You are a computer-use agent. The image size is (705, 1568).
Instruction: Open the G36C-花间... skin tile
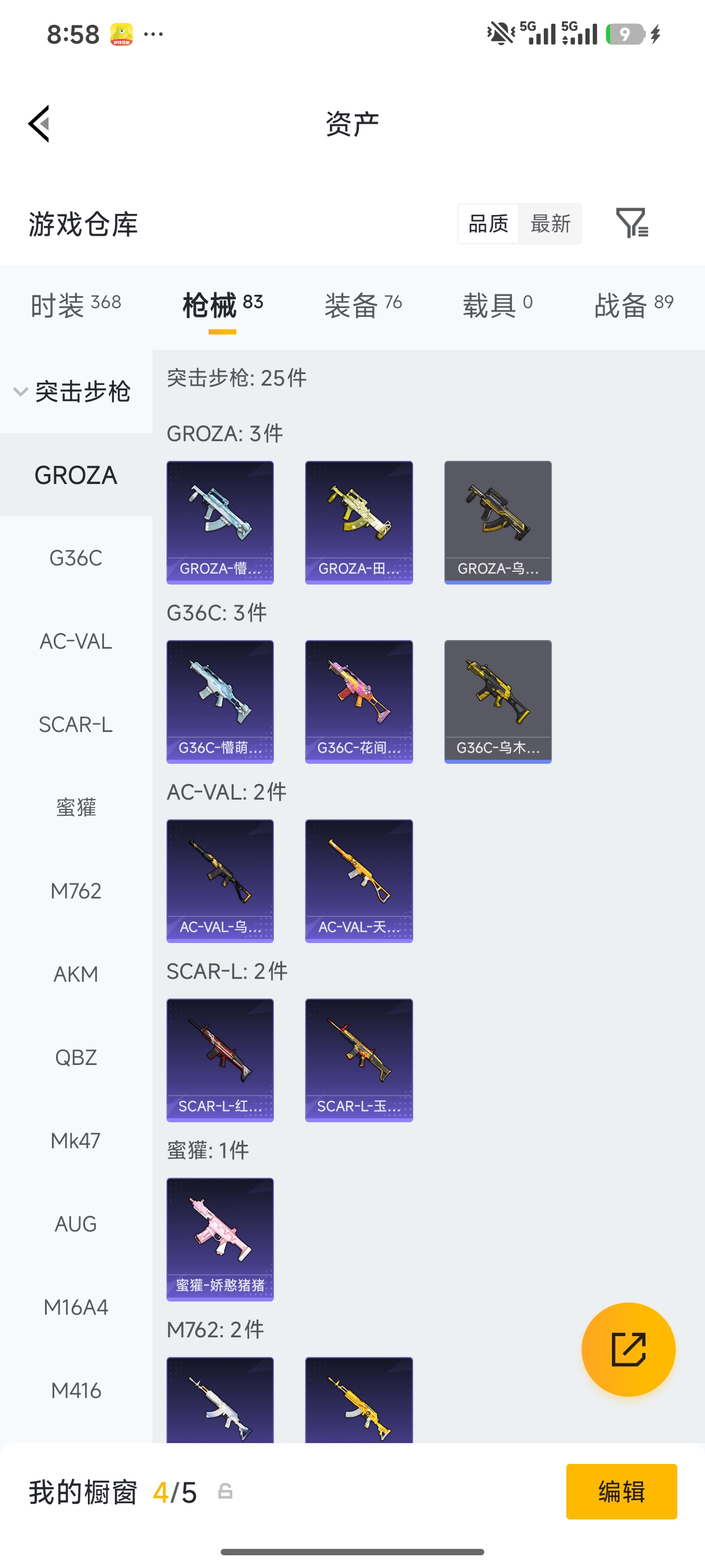tap(359, 701)
